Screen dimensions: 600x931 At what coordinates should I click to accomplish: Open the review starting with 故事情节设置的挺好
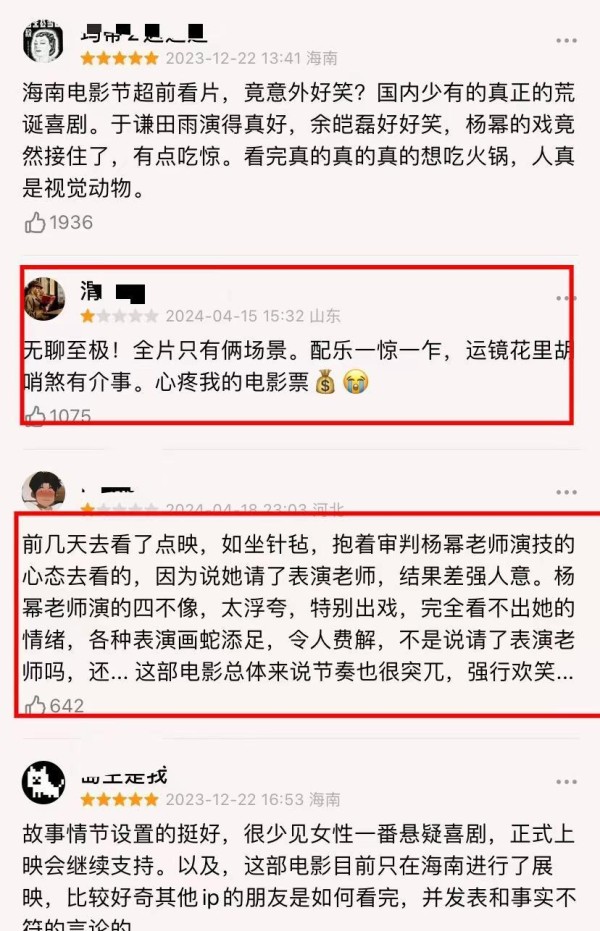tap(300, 861)
